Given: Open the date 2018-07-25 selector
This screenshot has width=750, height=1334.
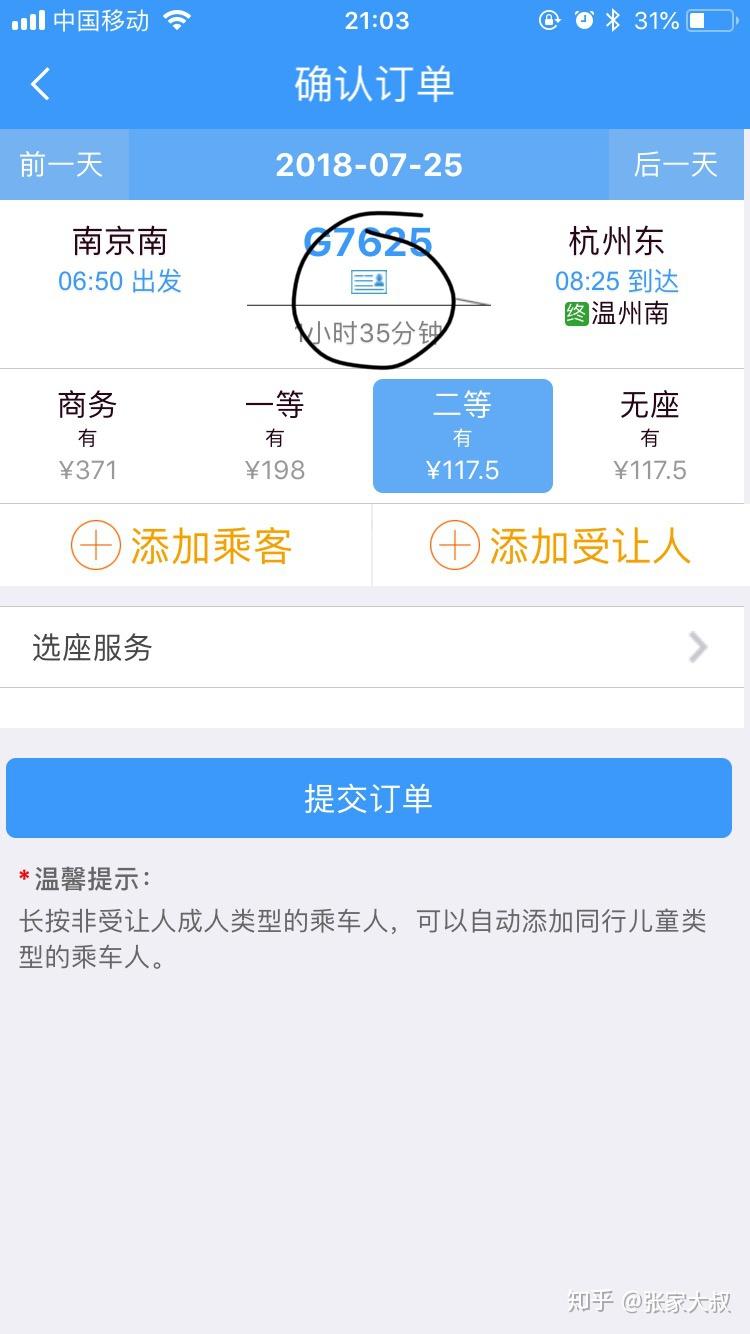Looking at the screenshot, I should [x=369, y=165].
